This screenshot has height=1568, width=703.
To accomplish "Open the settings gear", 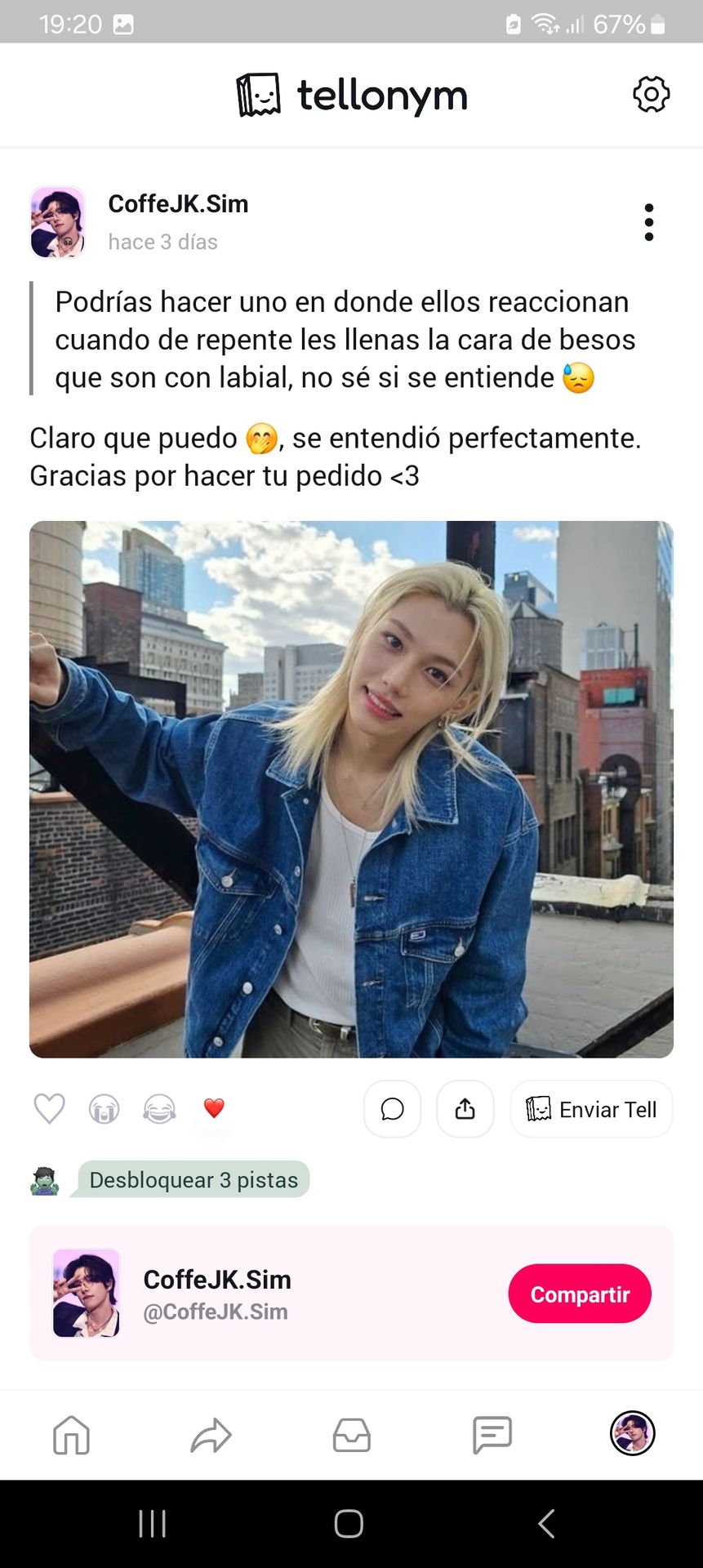I will coord(651,95).
